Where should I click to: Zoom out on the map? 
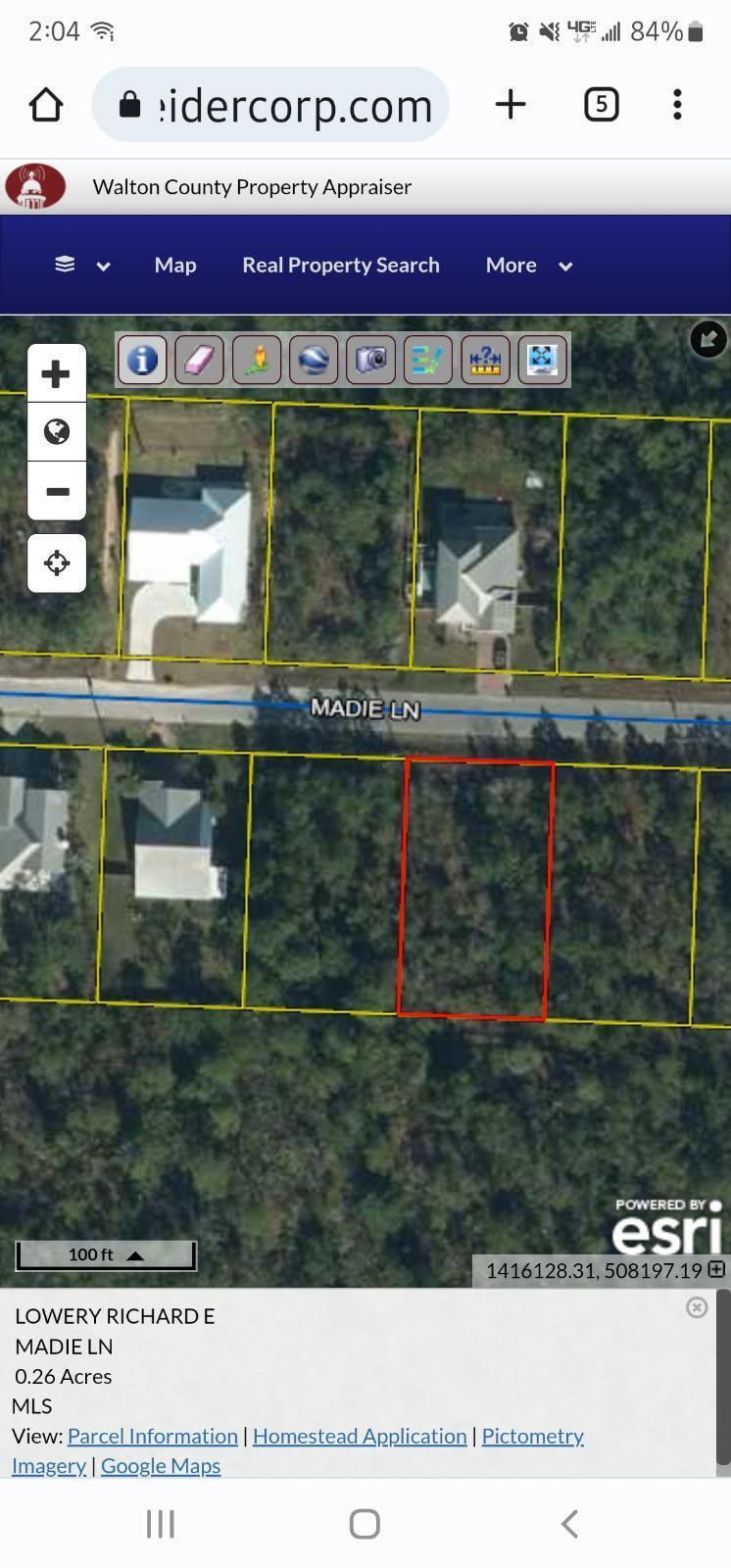(x=57, y=491)
